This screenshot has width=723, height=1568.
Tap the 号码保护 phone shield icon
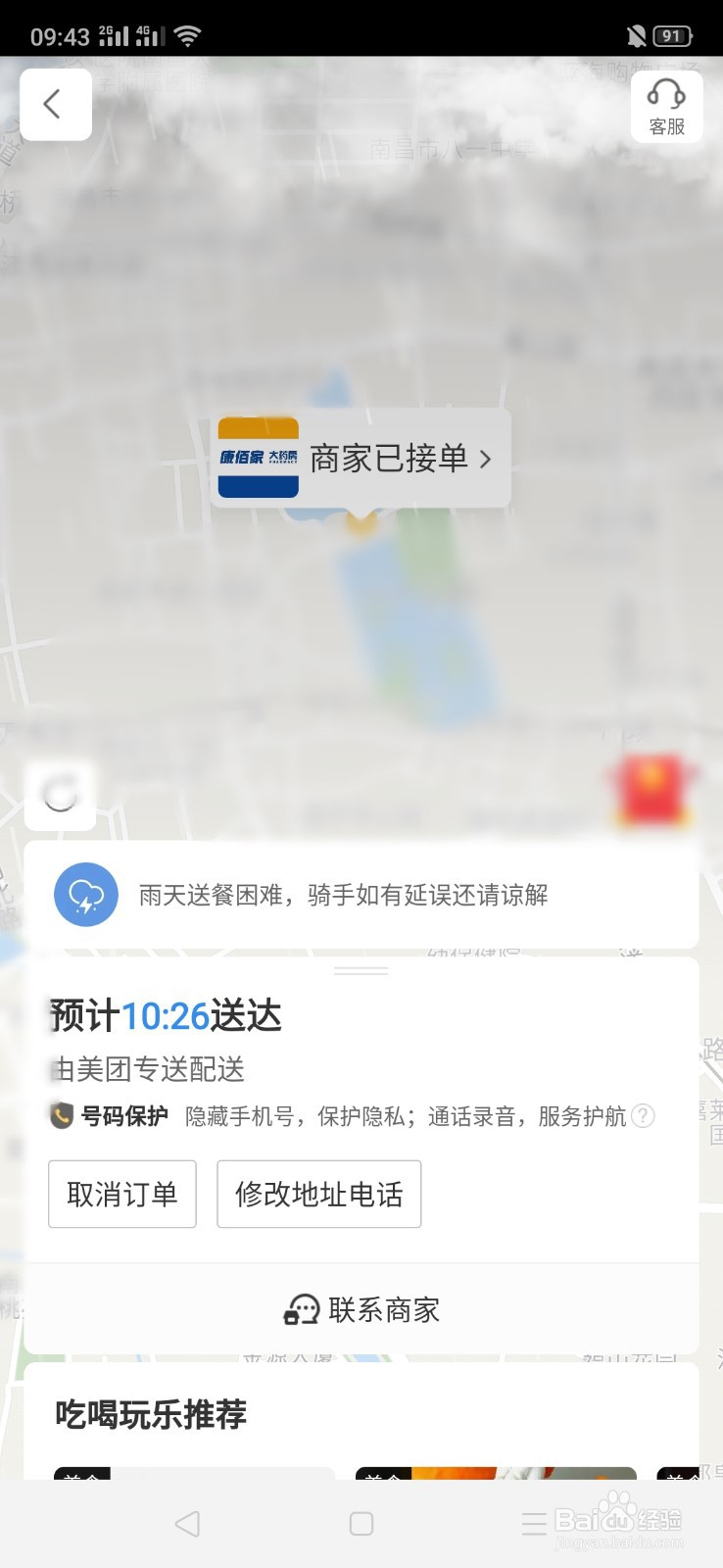pyautogui.click(x=60, y=1116)
